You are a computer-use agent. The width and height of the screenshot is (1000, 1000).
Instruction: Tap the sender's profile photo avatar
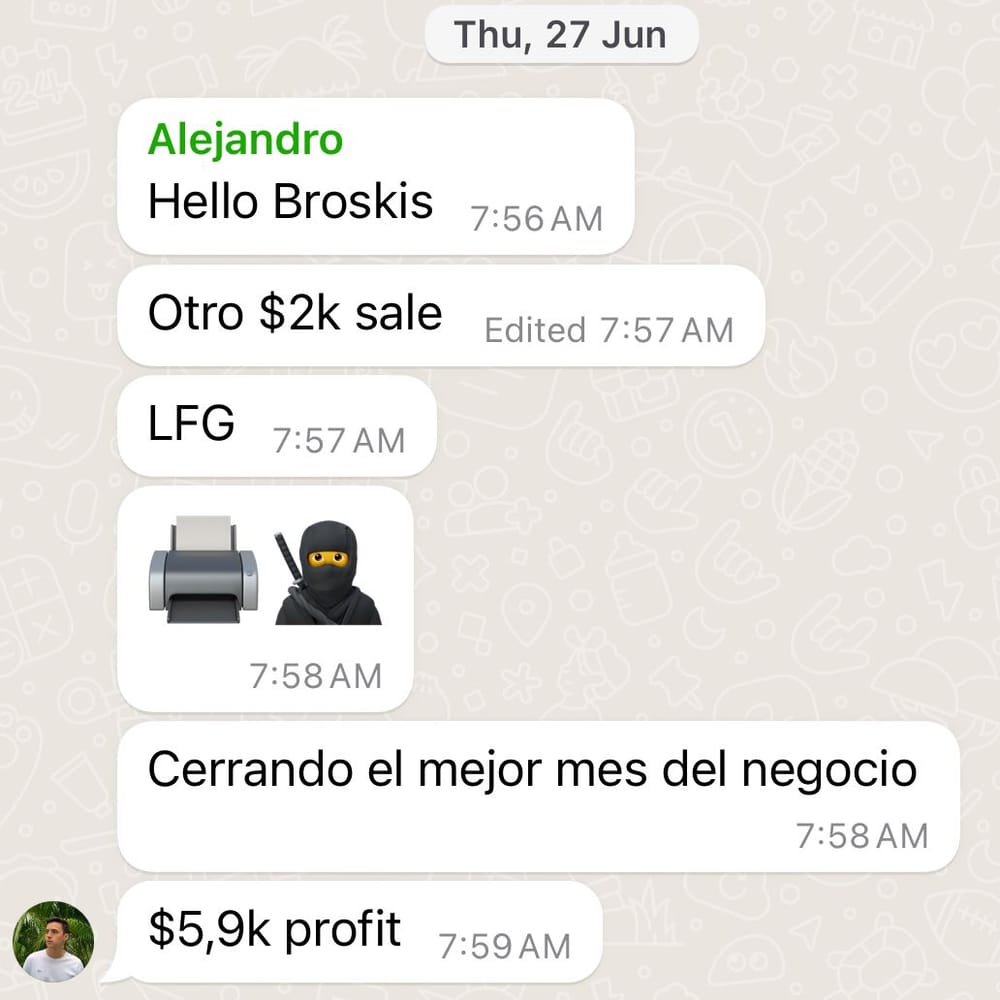[x=53, y=941]
